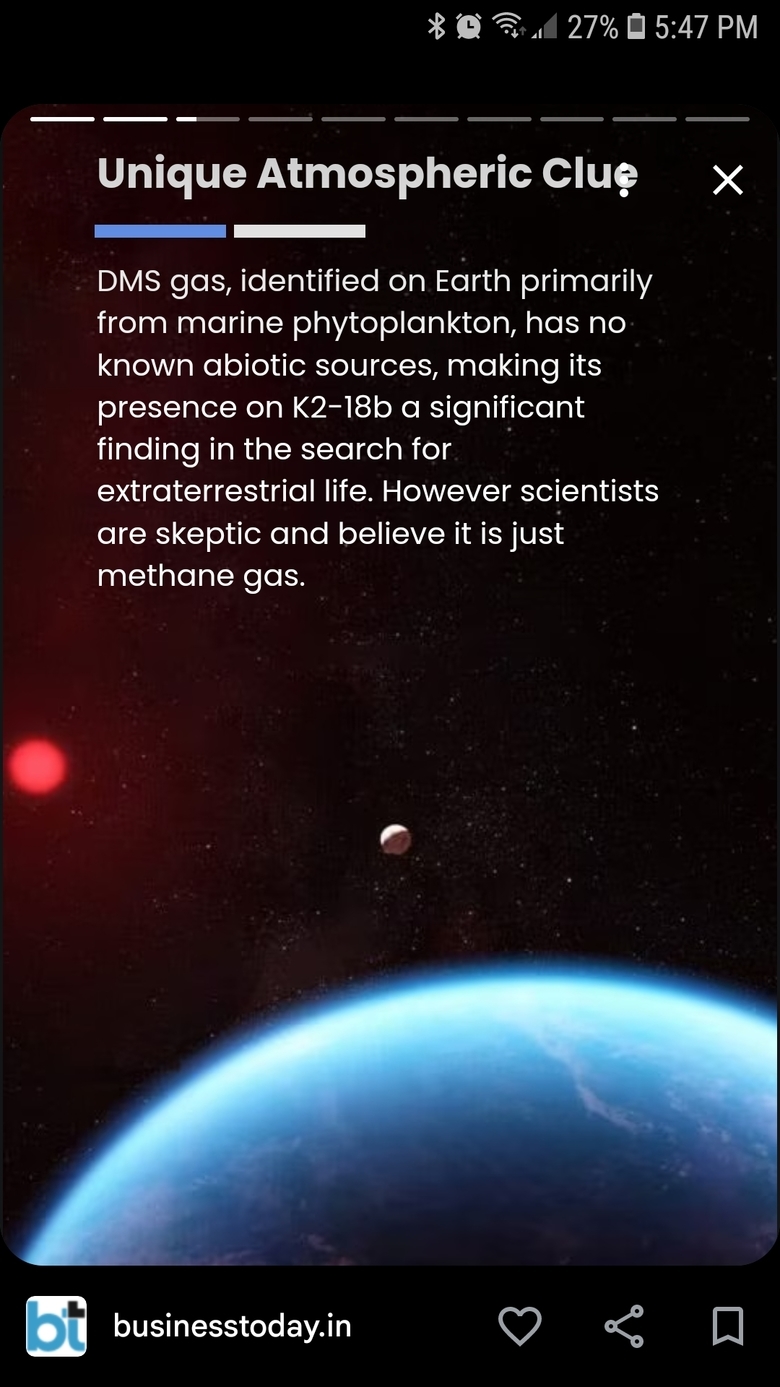The image size is (780, 1387).
Task: Close the web story viewer
Action: pyautogui.click(x=727, y=180)
